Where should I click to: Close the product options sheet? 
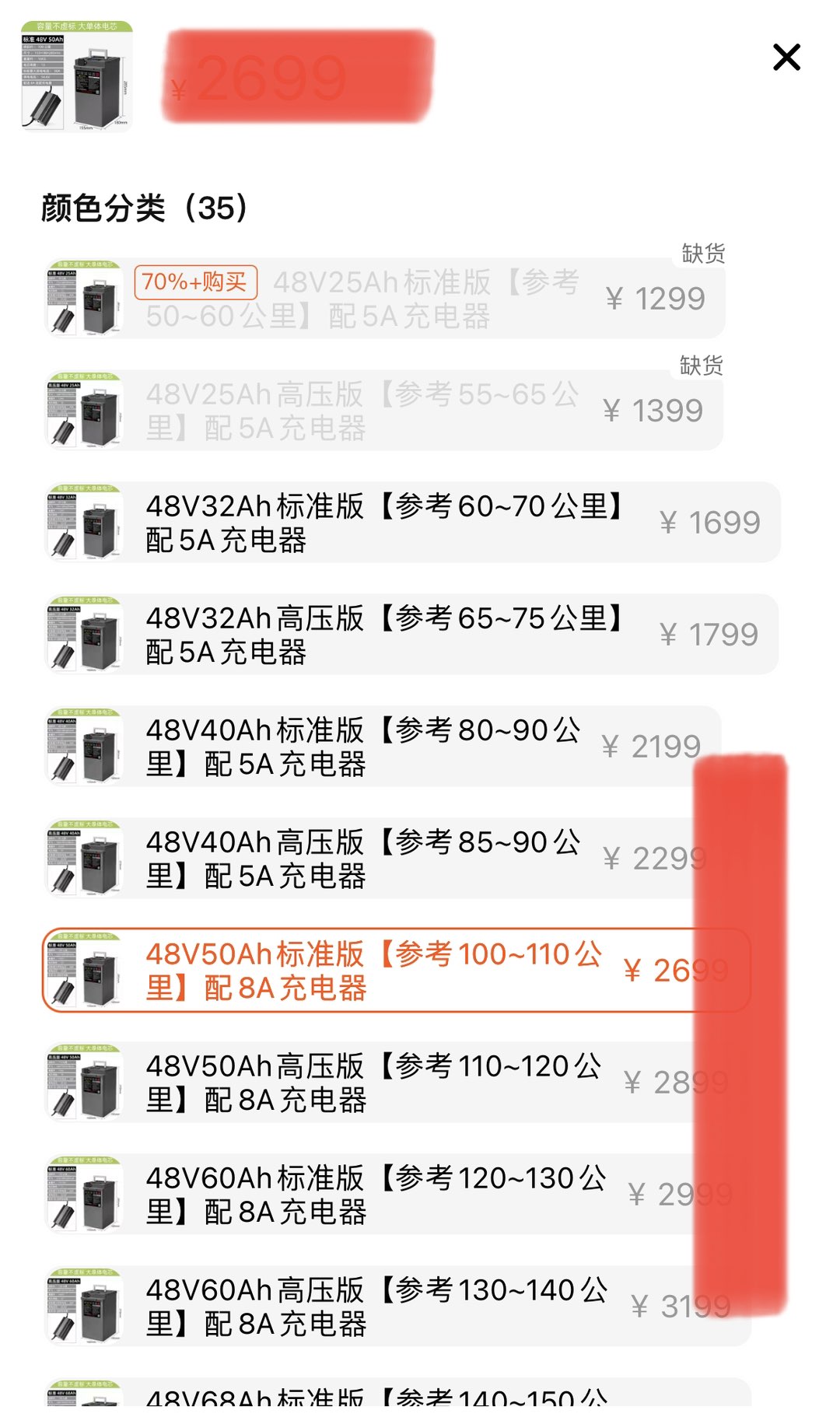click(786, 57)
